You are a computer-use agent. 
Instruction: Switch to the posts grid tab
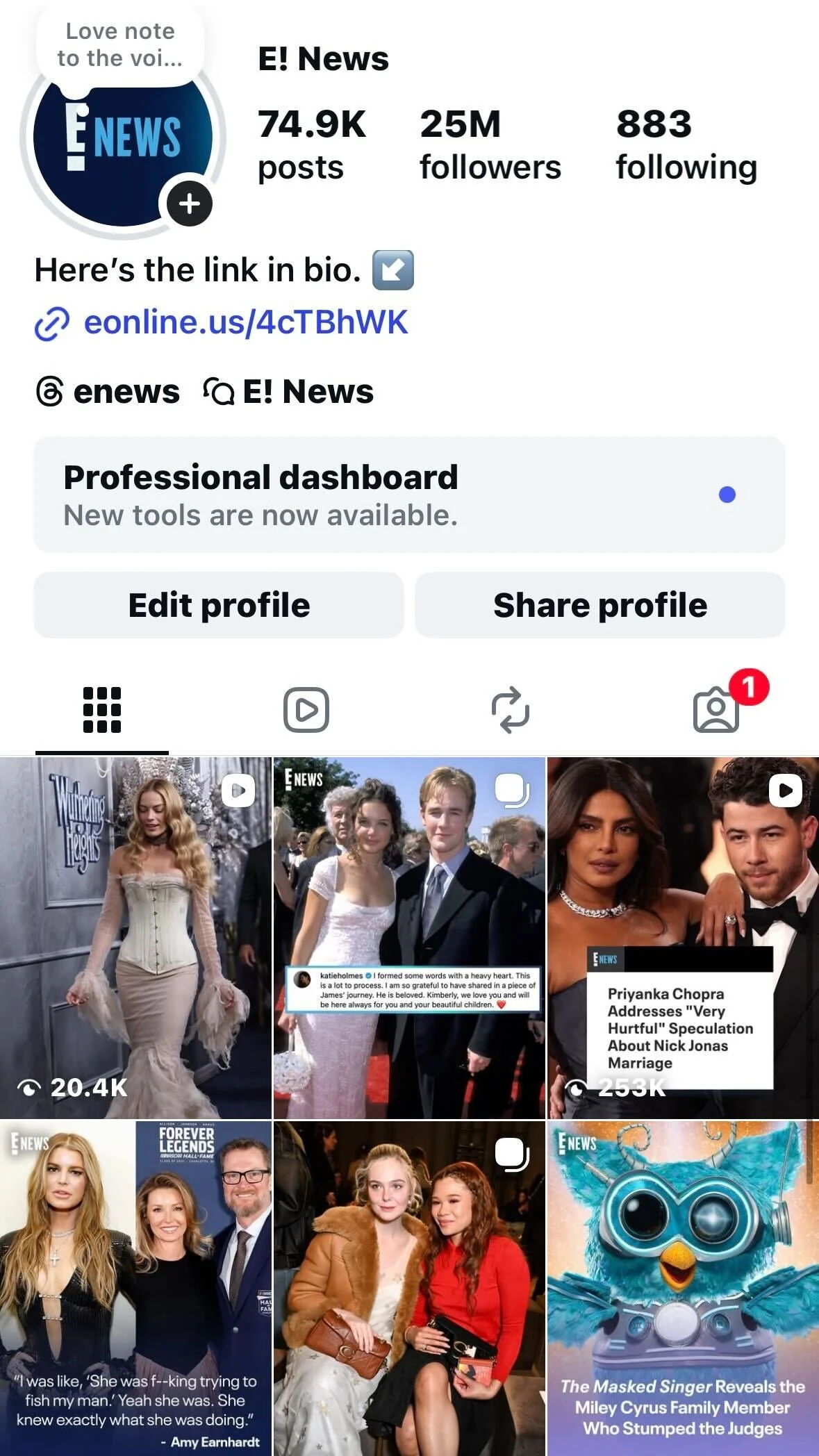click(102, 710)
